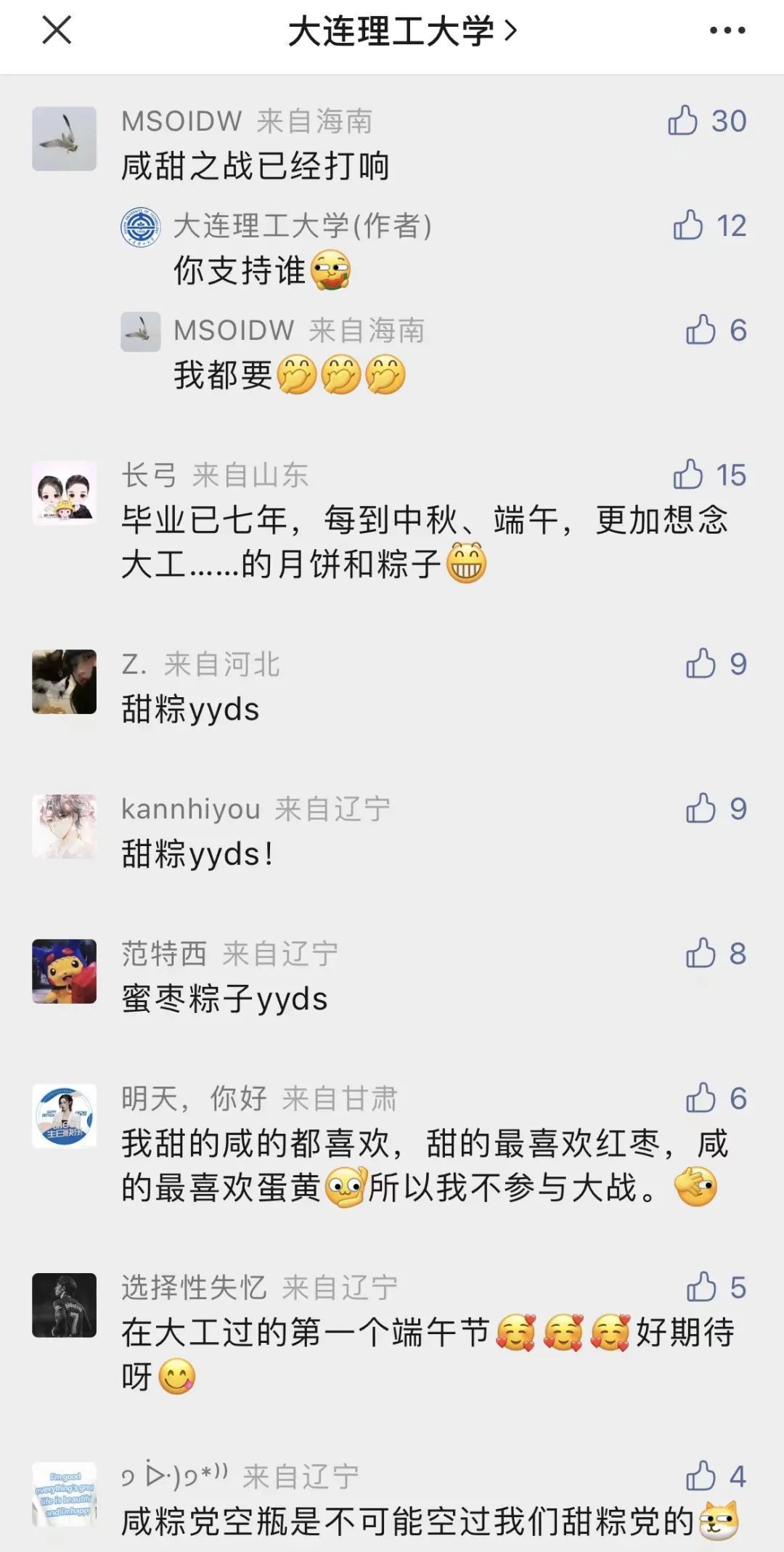Like the last comment about 甜粽党

pos(701,1476)
